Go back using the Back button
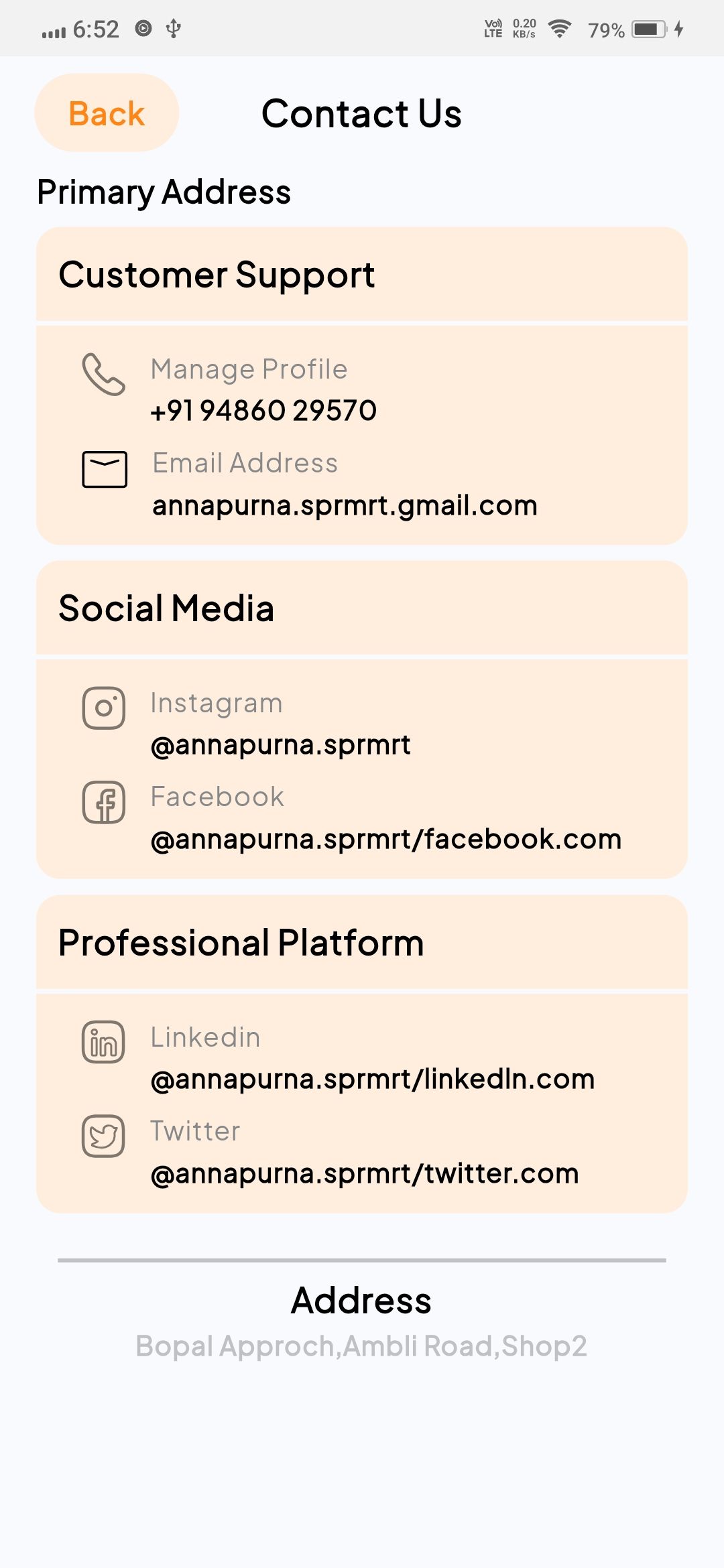724x1568 pixels. point(107,113)
